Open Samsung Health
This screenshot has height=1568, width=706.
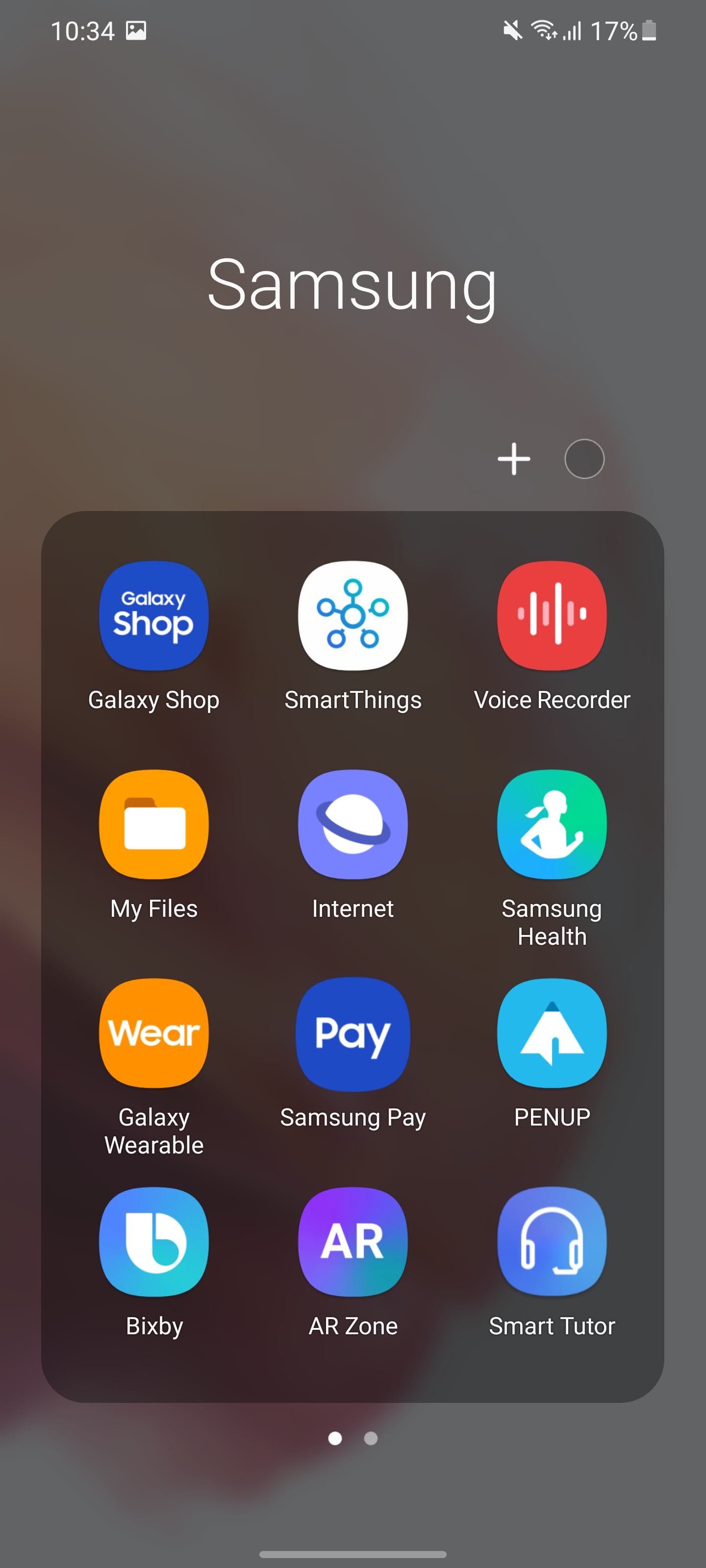[552, 824]
